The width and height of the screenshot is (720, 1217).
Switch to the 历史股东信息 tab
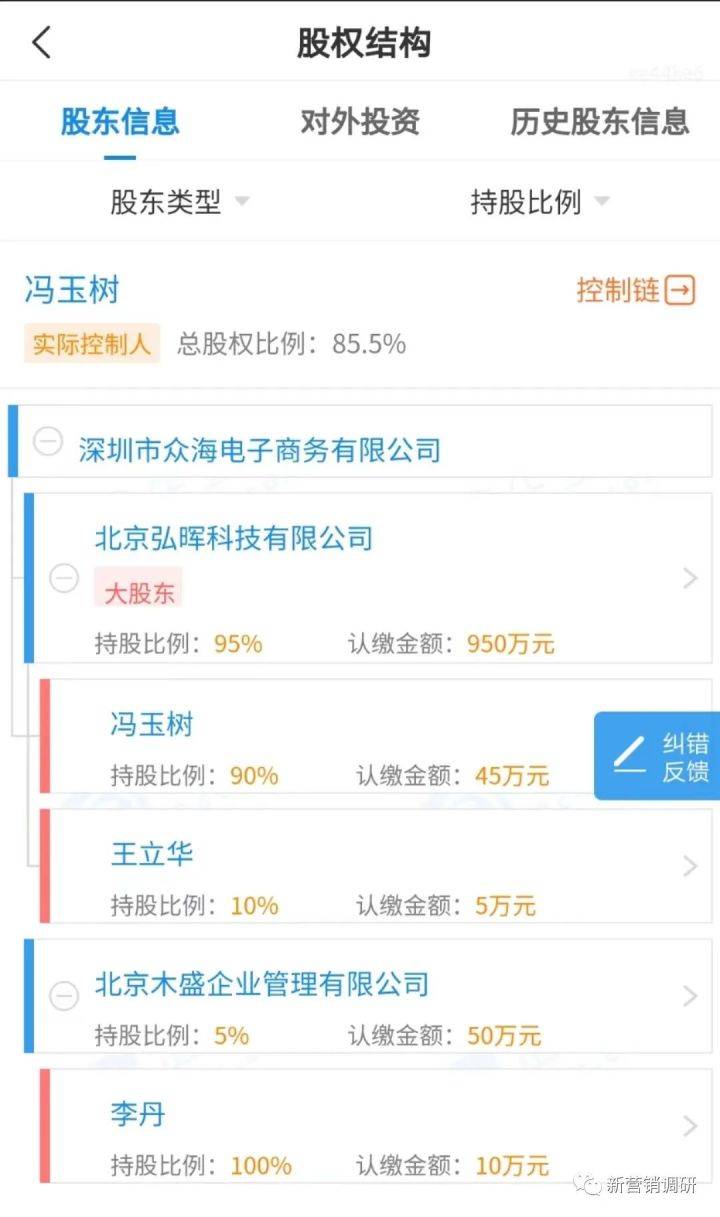coord(599,122)
